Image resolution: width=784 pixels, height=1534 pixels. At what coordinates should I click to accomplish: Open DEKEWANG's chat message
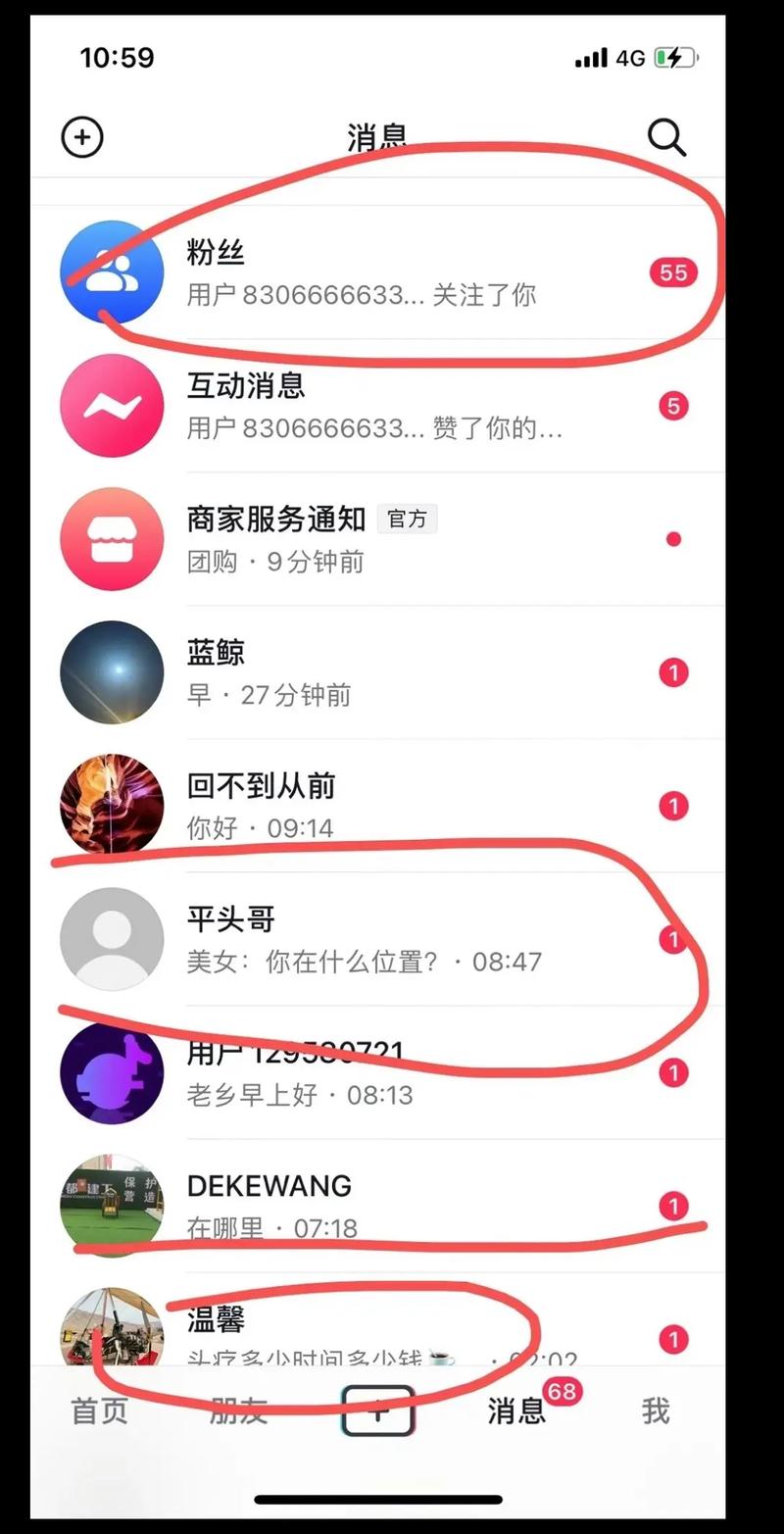(392, 1206)
